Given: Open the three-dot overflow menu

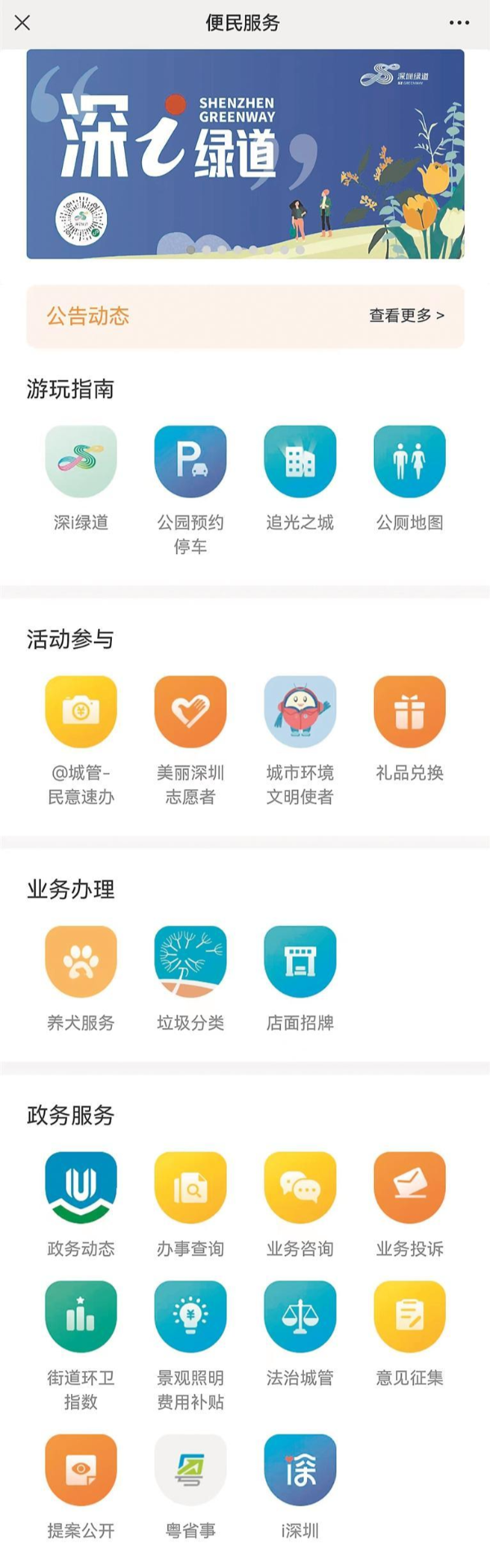Looking at the screenshot, I should (x=459, y=23).
